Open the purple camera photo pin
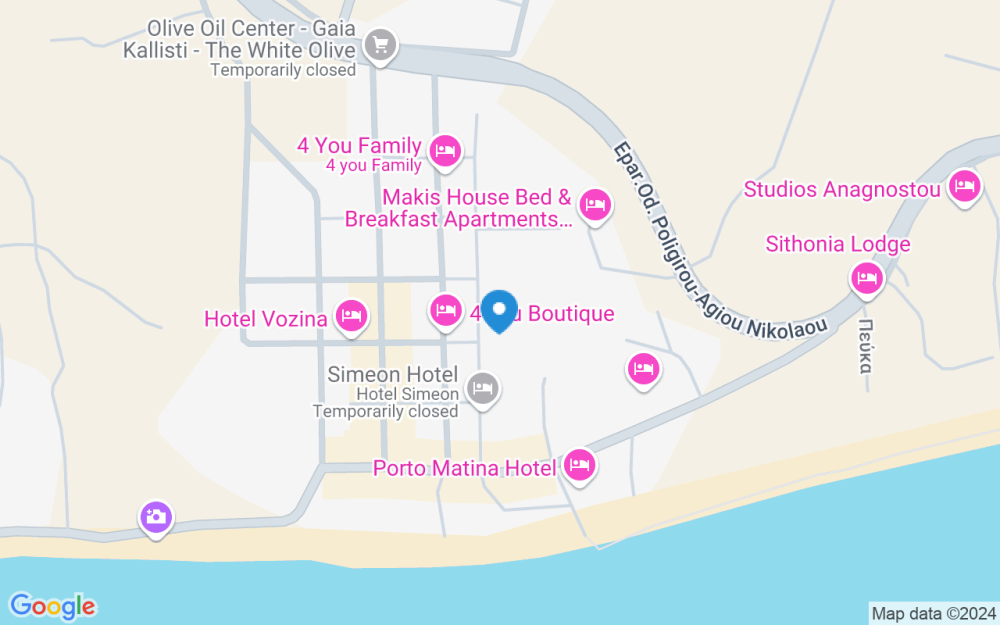Screen dimensions: 1000x625 [x=156, y=518]
